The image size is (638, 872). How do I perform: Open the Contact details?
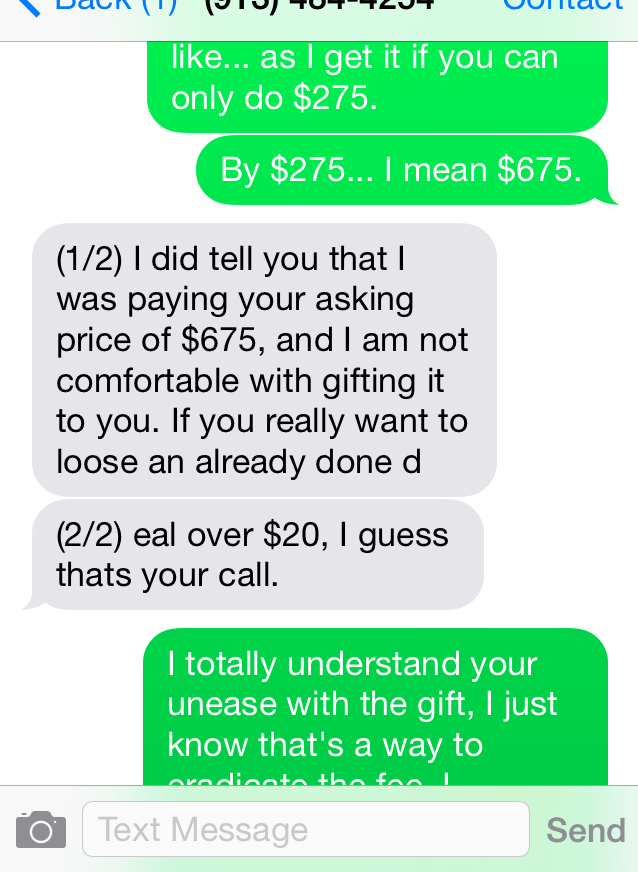[x=562, y=7]
